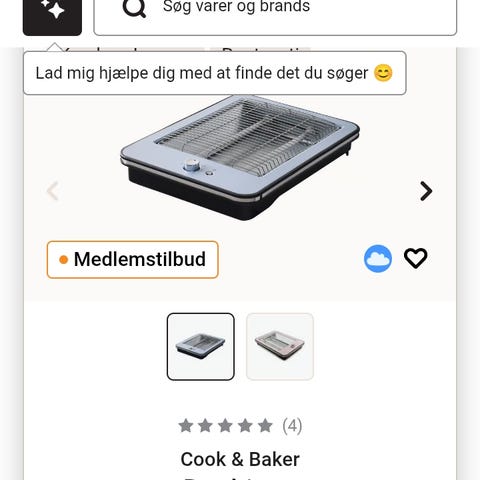
Task: Open the AI assistant sparkle button
Action: point(52,15)
